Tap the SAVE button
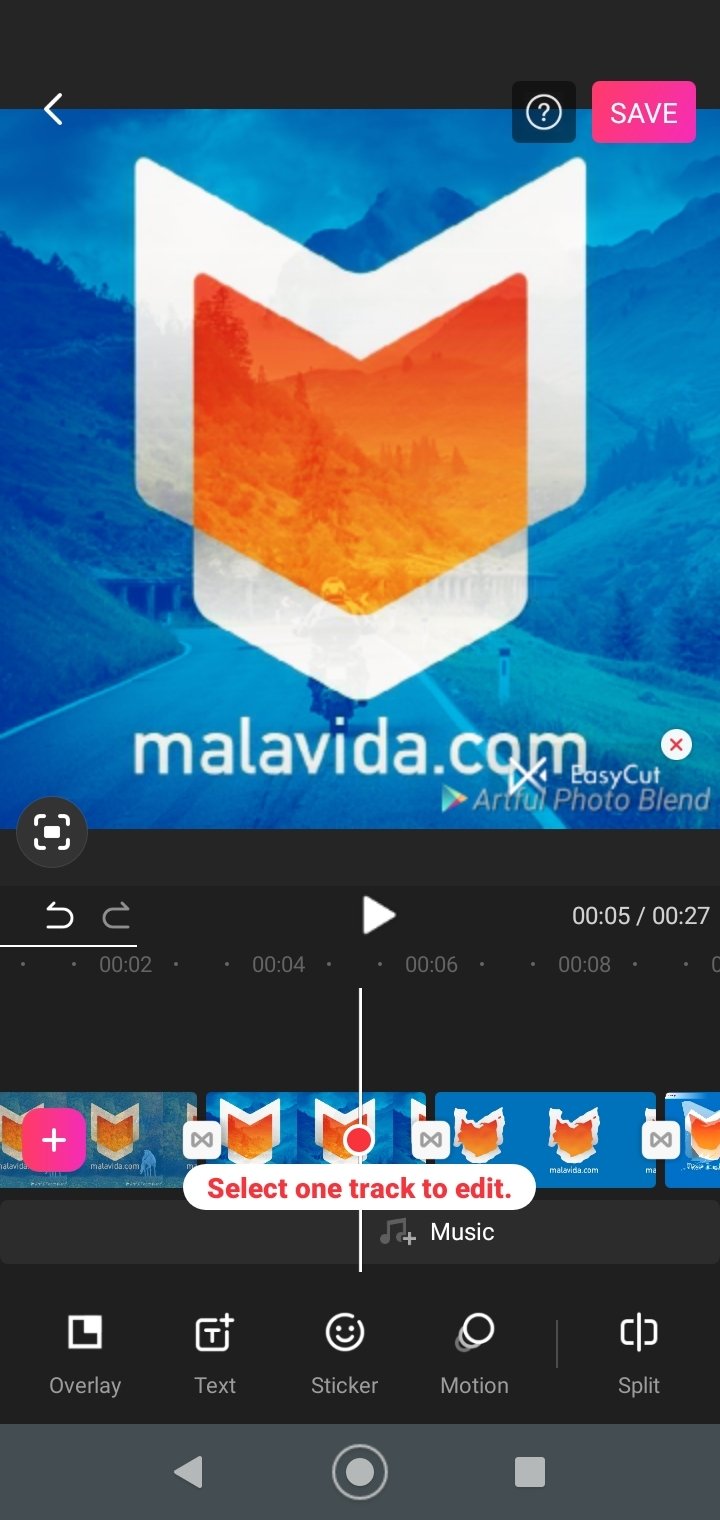The width and height of the screenshot is (720, 1520). click(643, 113)
